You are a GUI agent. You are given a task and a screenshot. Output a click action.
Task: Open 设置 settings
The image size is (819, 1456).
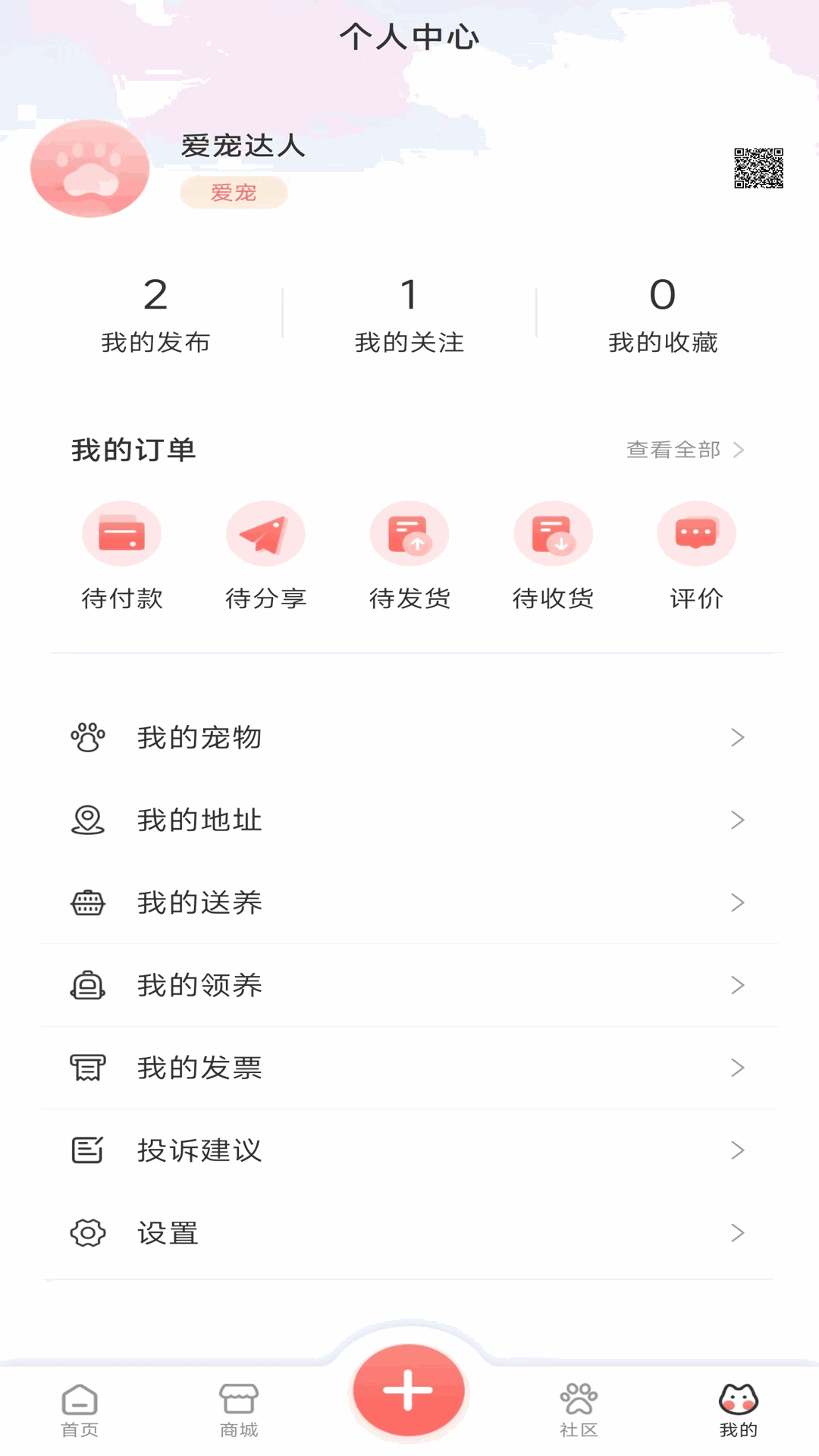tap(409, 1233)
